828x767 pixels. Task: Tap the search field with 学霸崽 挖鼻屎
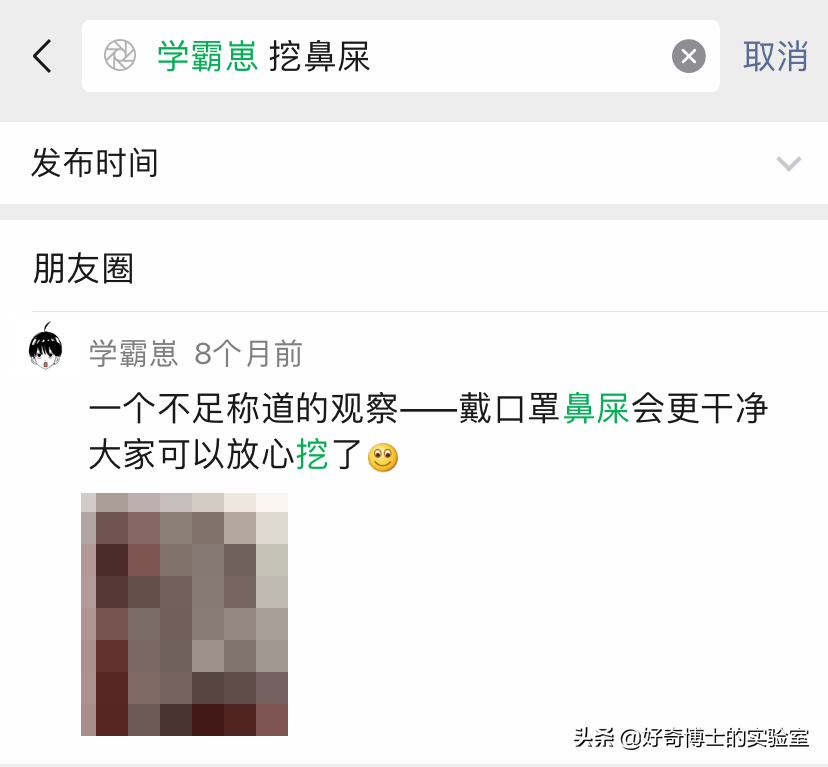tap(400, 56)
